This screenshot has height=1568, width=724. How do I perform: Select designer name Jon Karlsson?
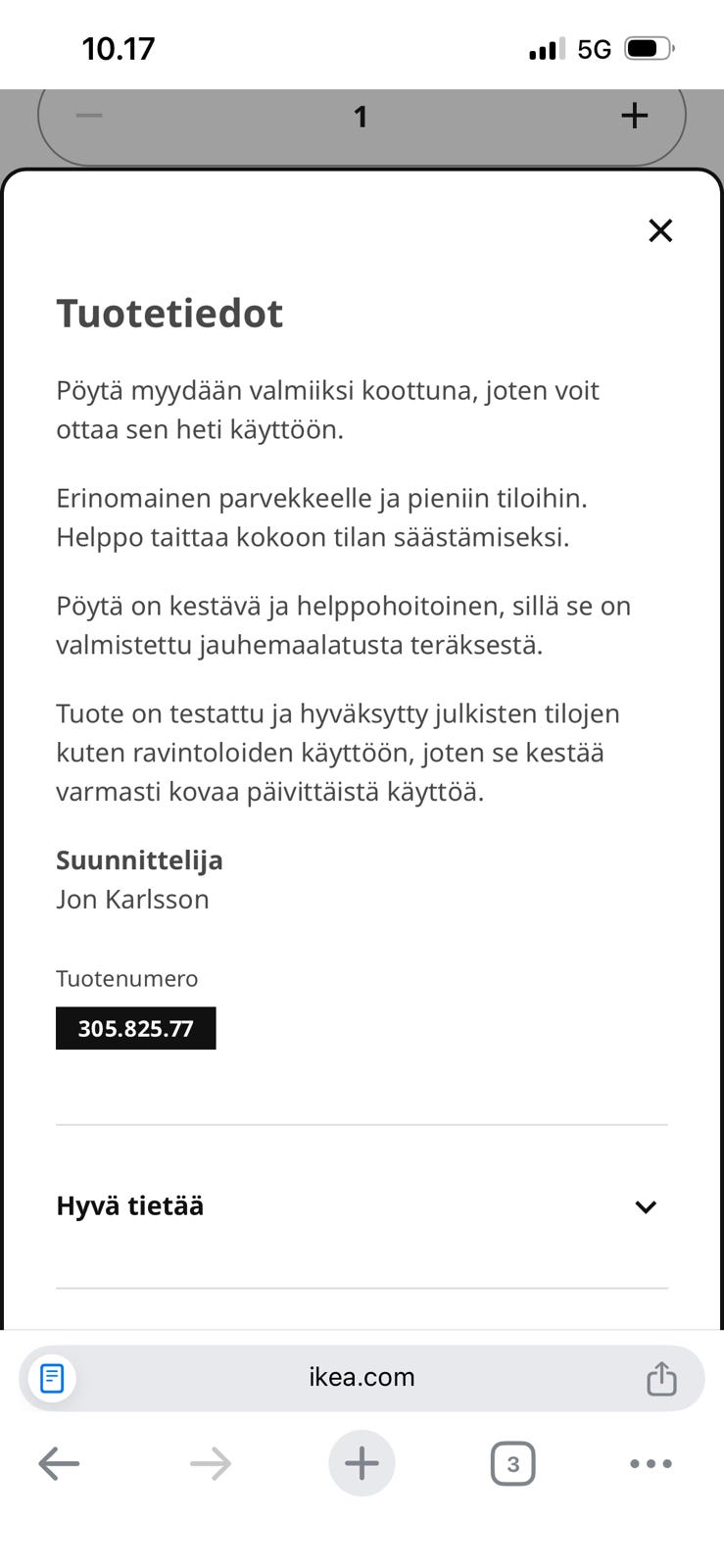[132, 899]
